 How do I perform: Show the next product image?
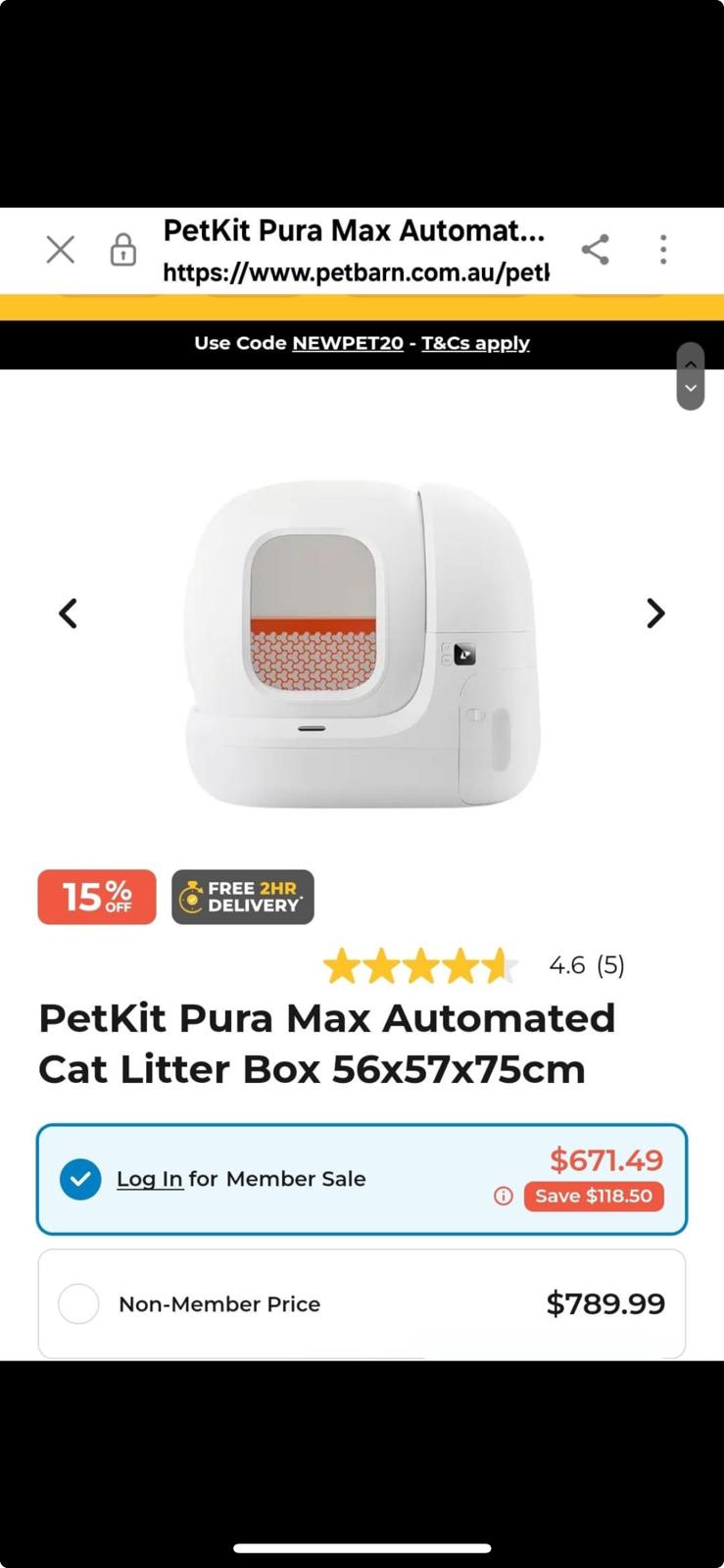point(655,613)
